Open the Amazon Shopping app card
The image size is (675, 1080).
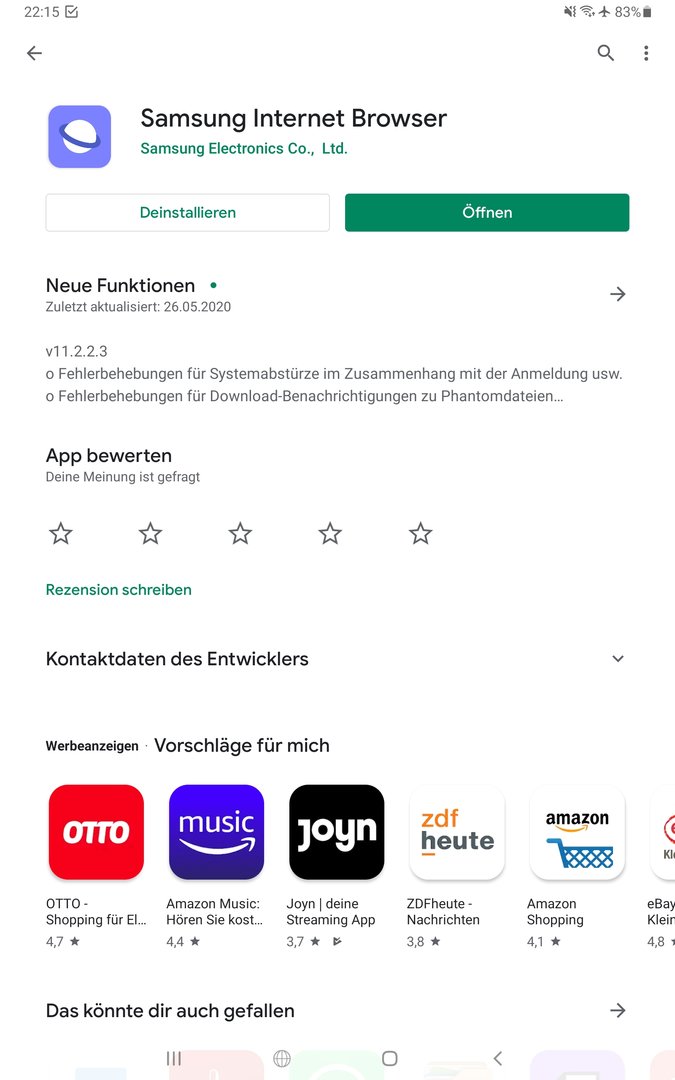(x=577, y=866)
